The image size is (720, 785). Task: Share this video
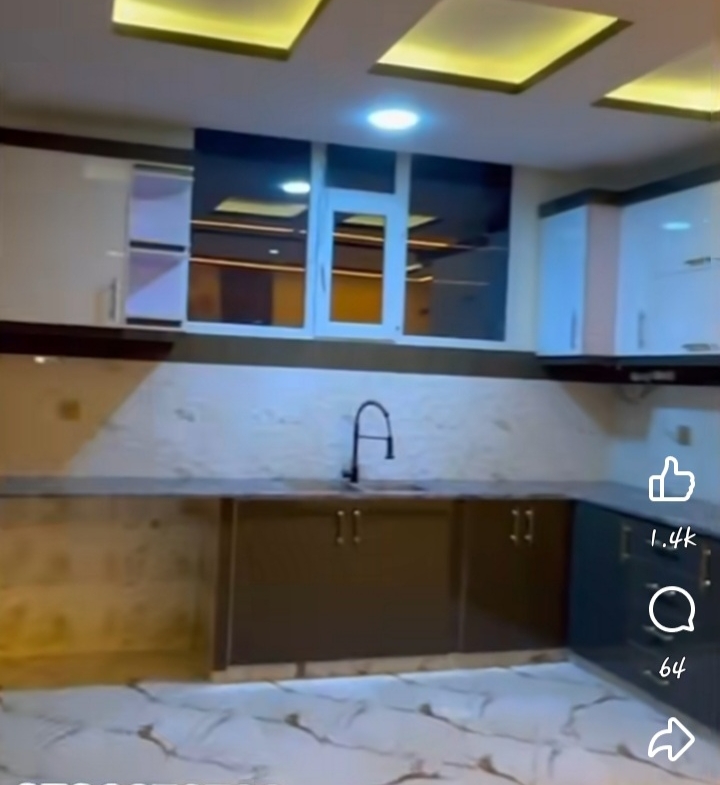[x=671, y=740]
